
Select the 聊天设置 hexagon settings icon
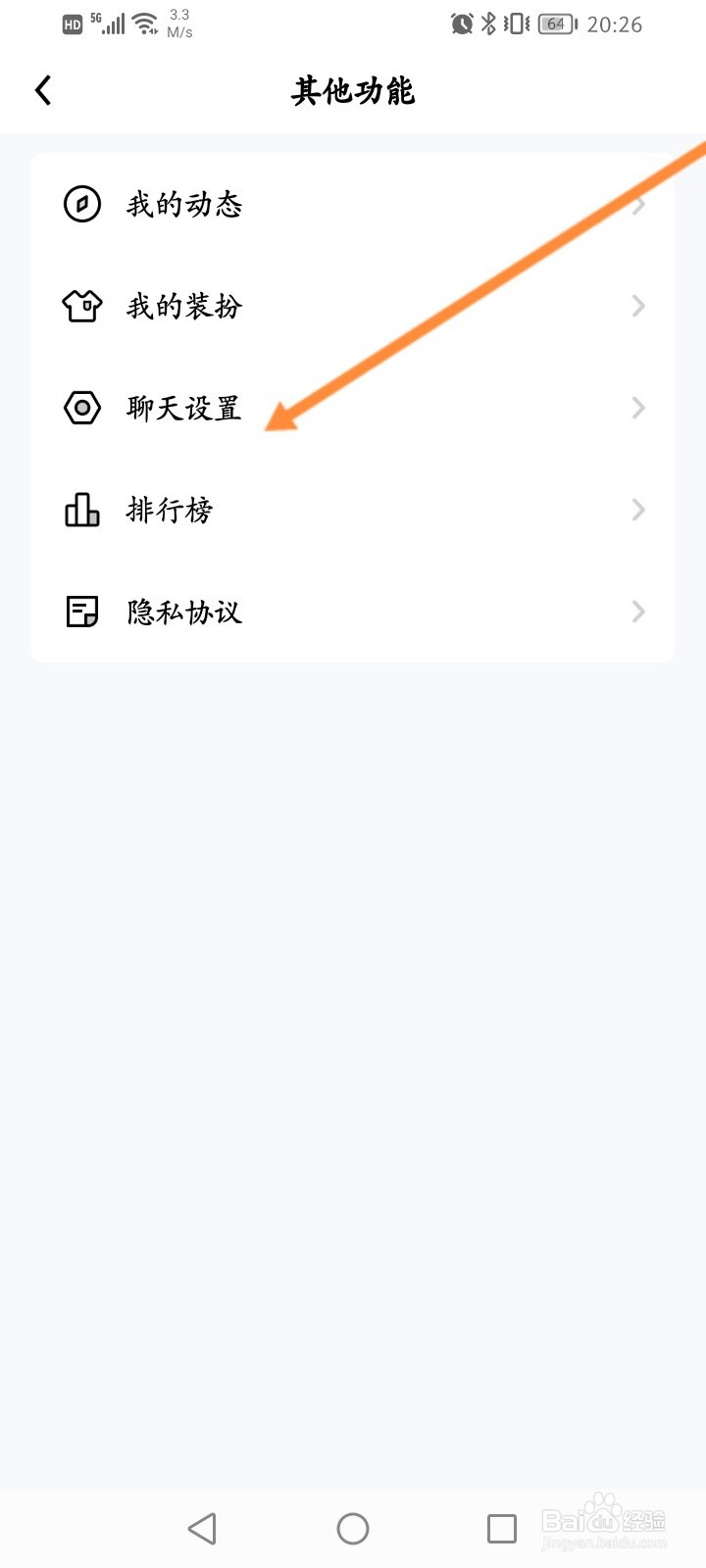coord(82,408)
